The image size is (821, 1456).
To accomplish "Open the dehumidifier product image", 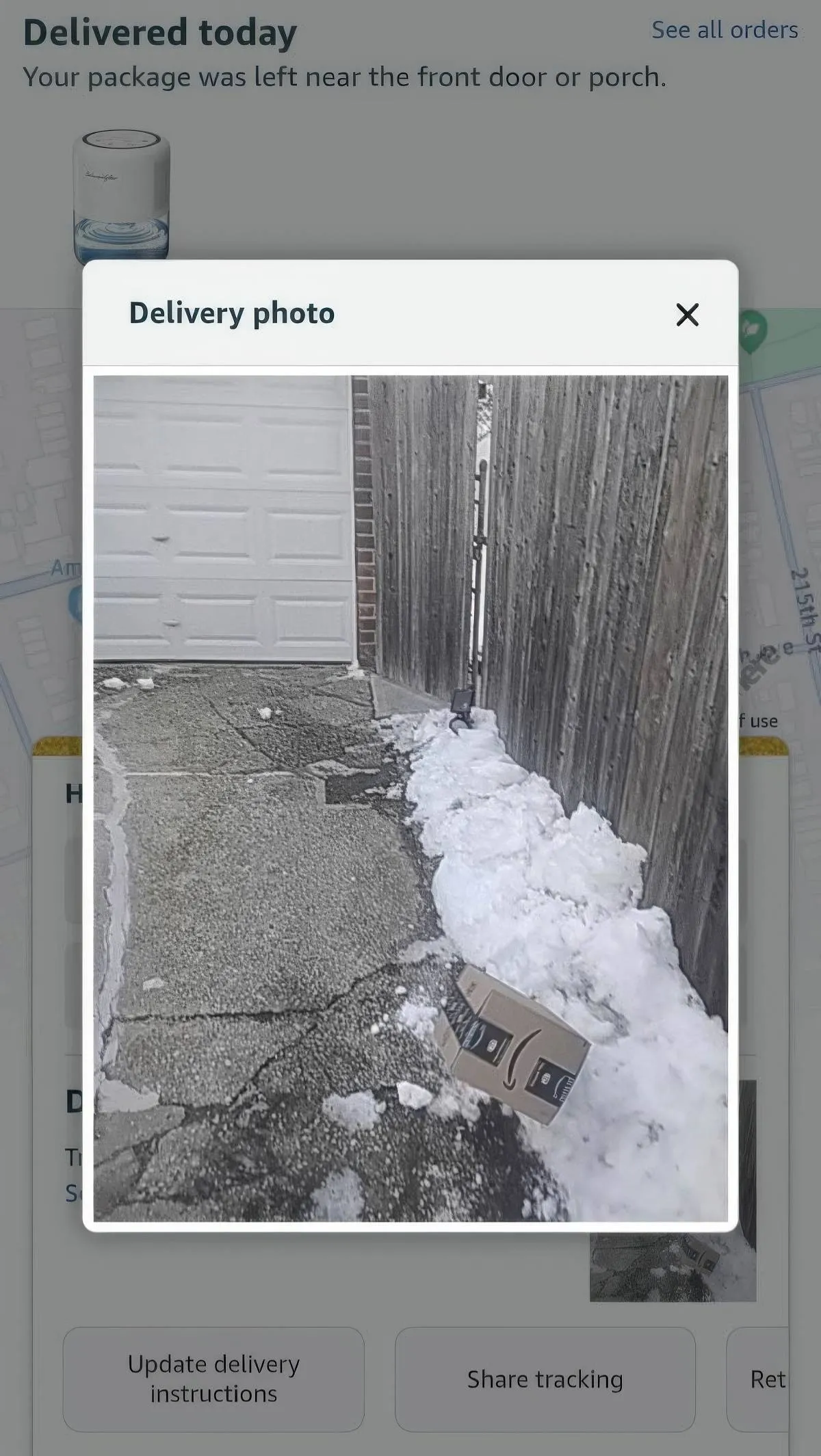I will 121,195.
